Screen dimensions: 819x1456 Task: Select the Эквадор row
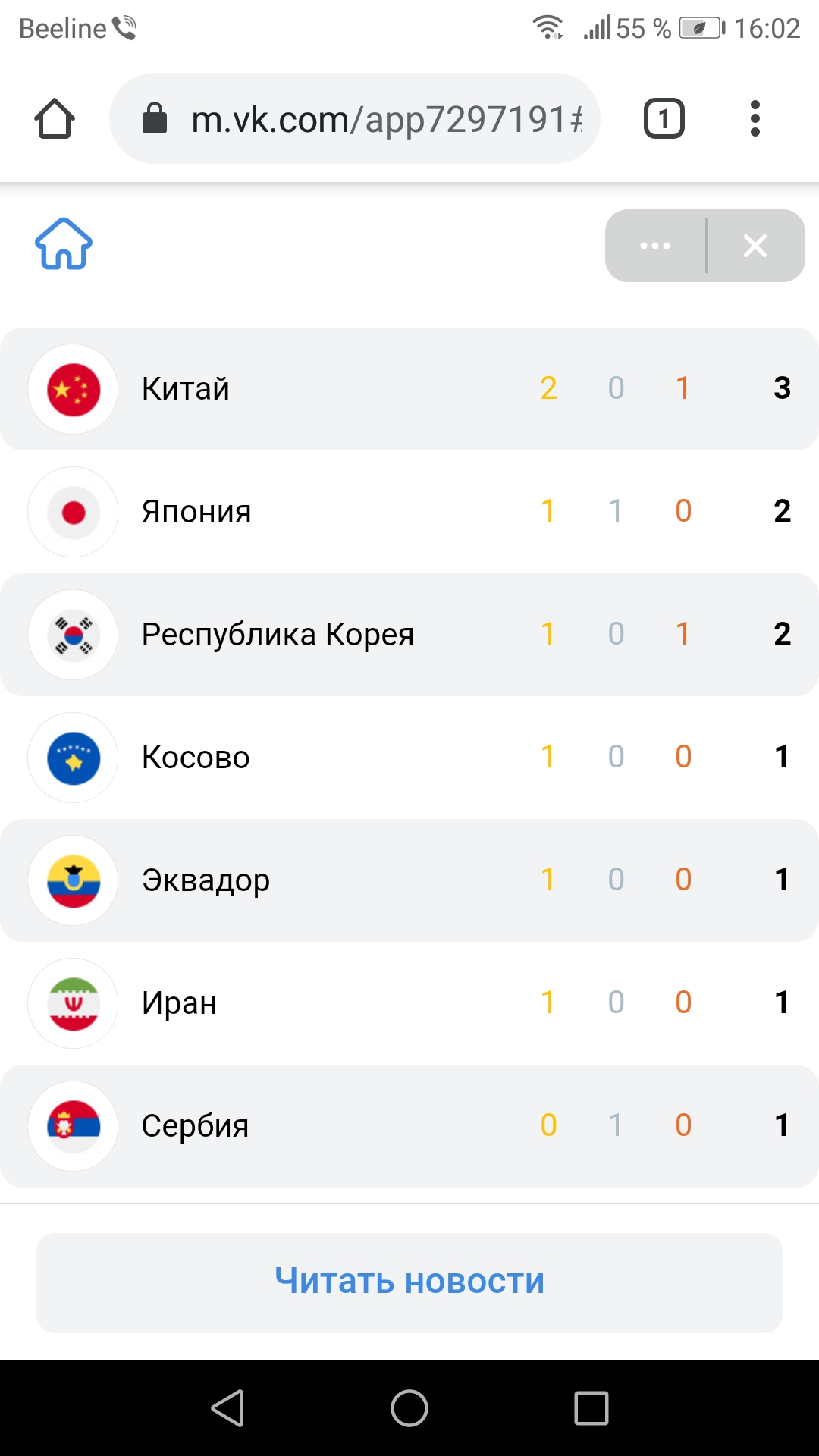tap(409, 880)
